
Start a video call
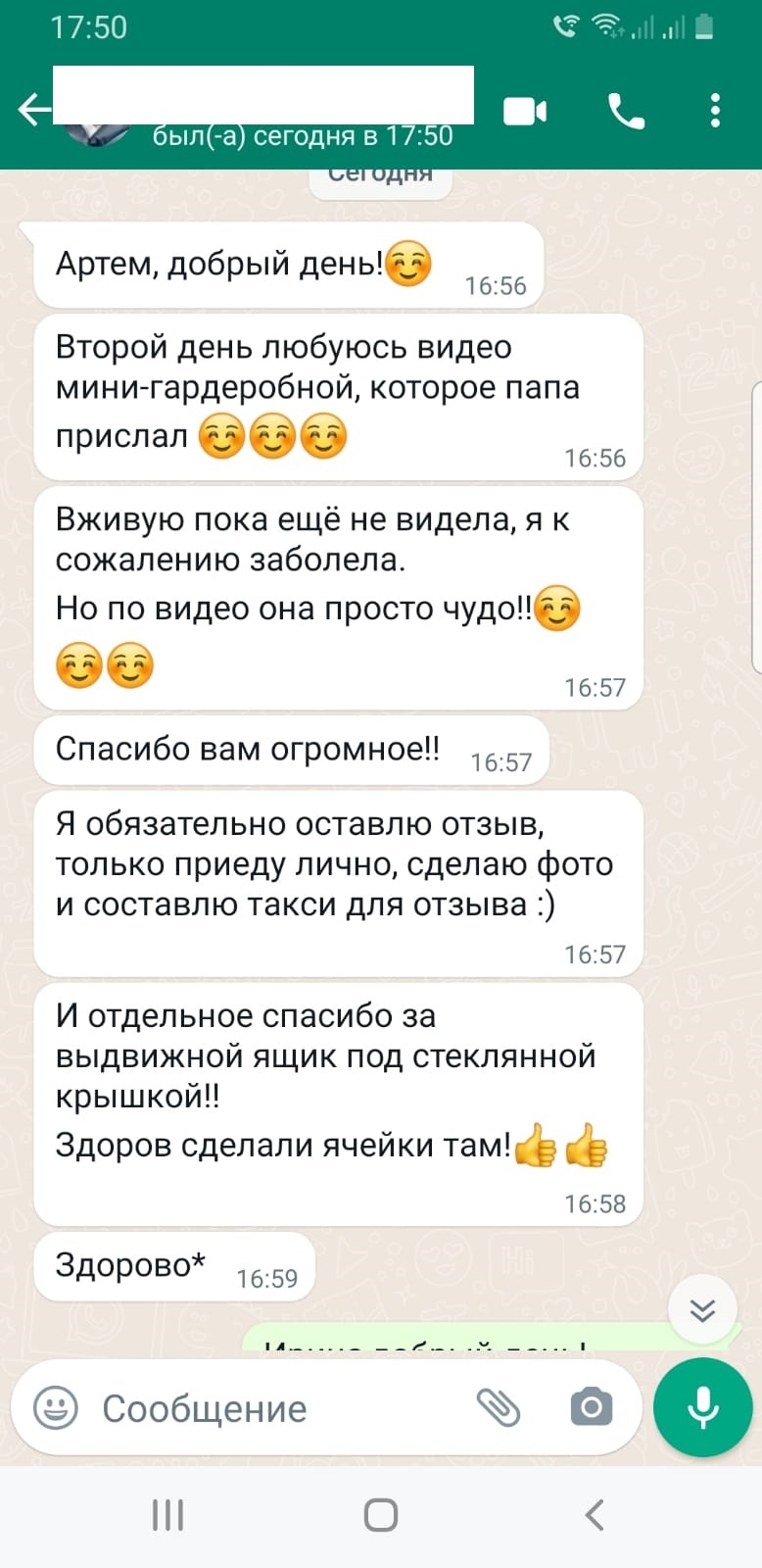525,111
